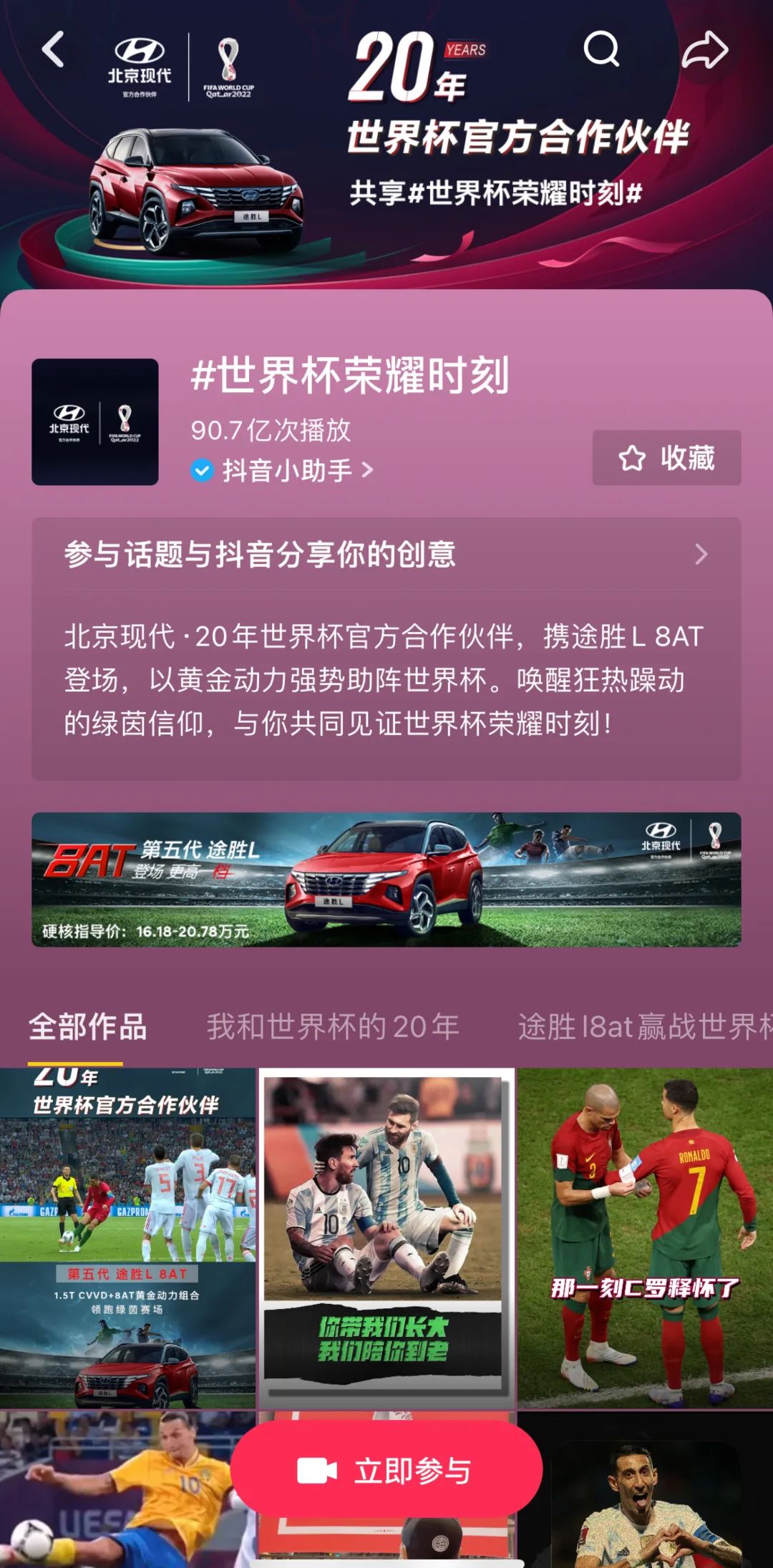The width and height of the screenshot is (773, 1568).
Task: Open the 世界杯官方合作伙伴 free-kick video
Action: [x=127, y=1238]
